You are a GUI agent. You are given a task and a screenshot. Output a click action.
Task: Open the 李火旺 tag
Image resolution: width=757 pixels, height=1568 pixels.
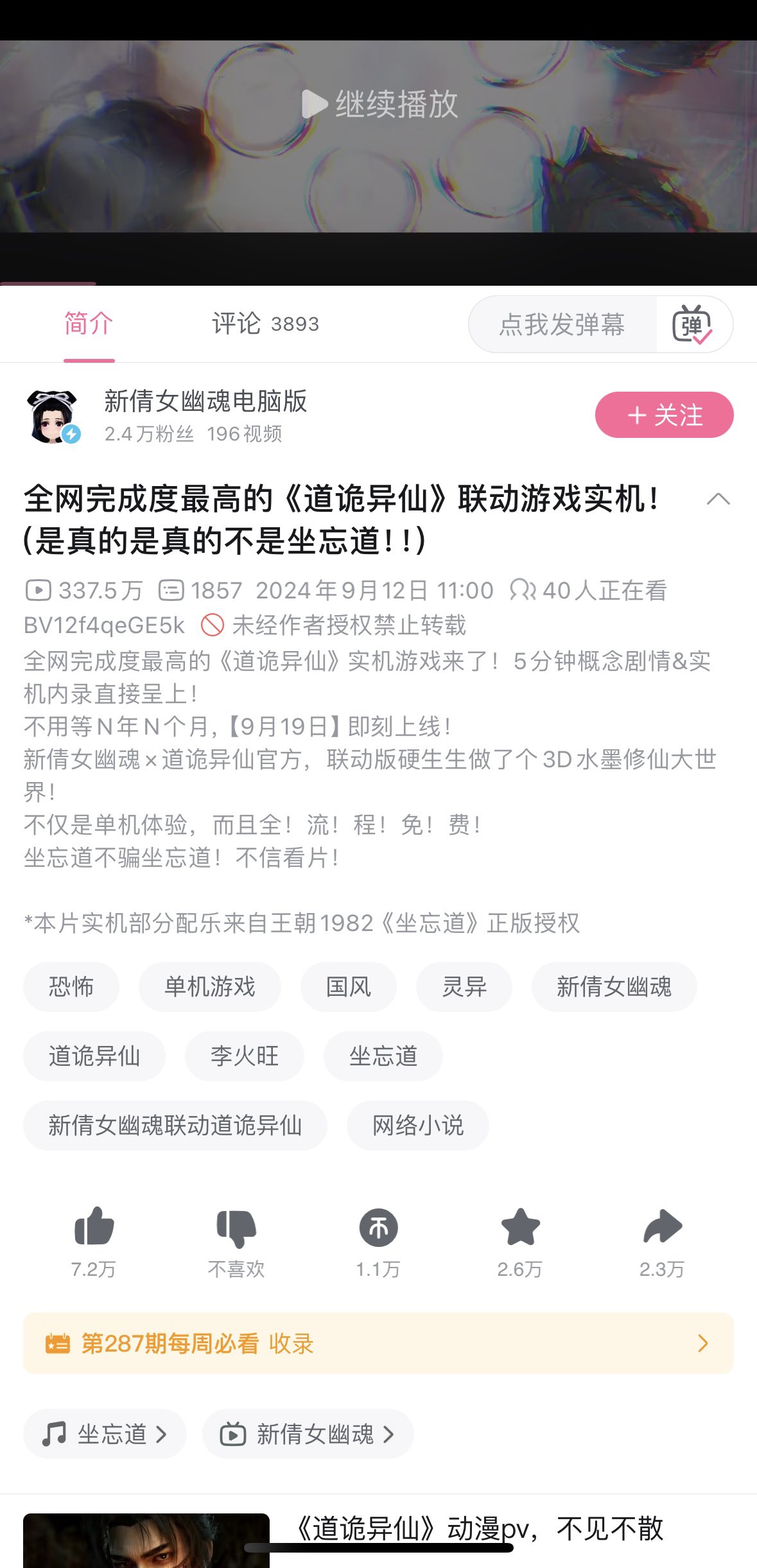(x=245, y=1056)
